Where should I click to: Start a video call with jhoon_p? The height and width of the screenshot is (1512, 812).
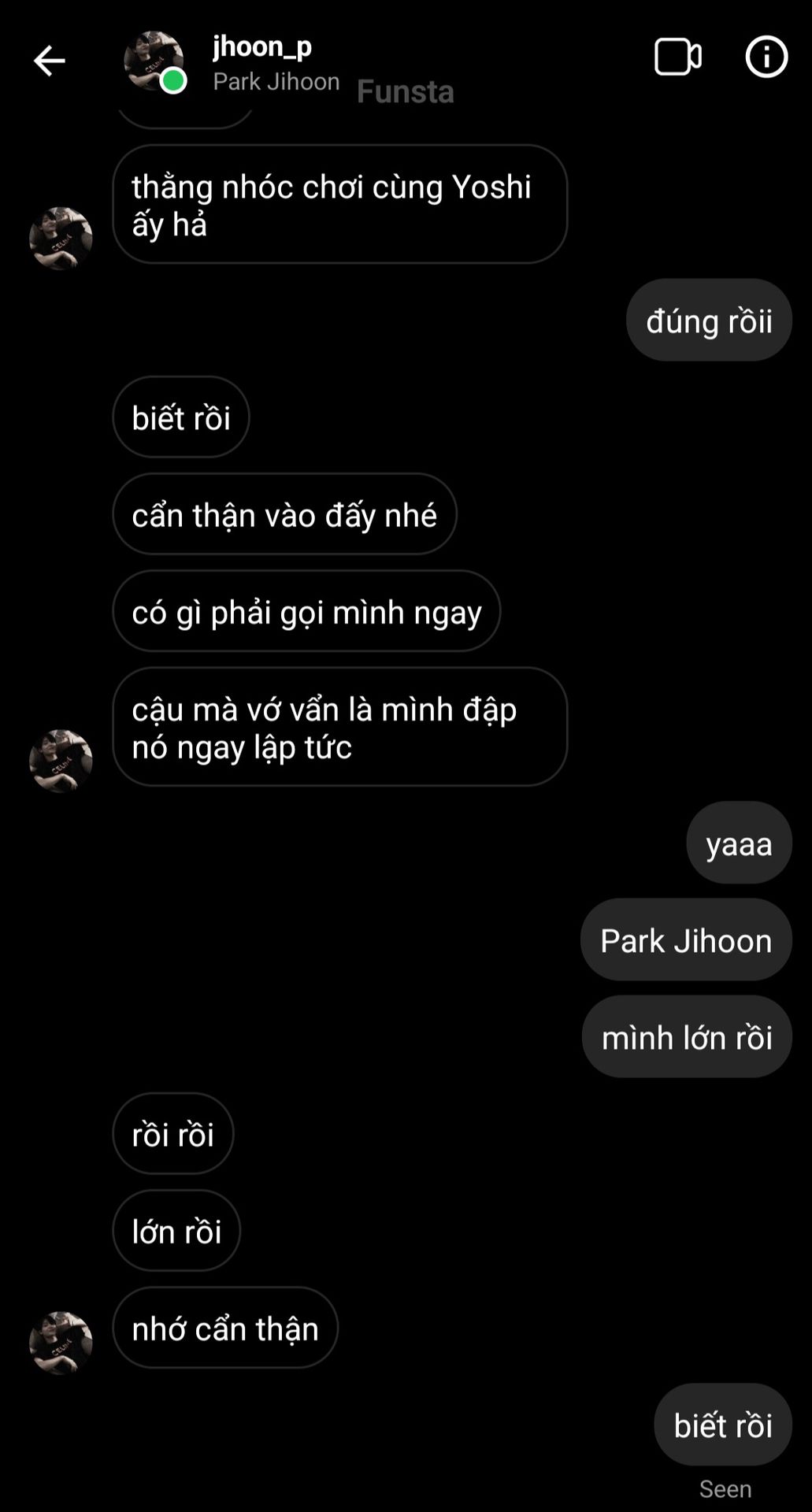tap(678, 57)
